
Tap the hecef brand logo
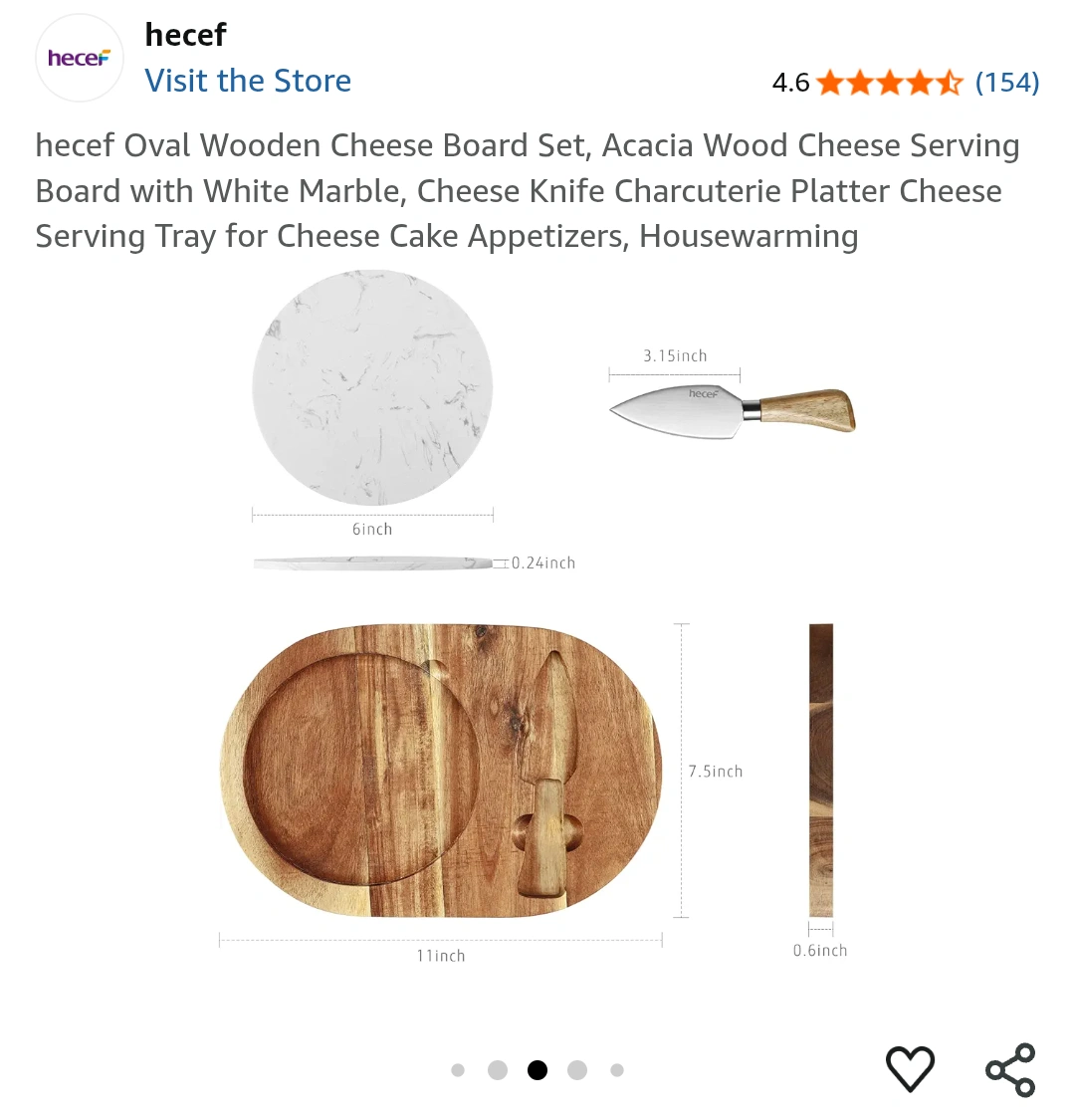pyautogui.click(x=80, y=58)
